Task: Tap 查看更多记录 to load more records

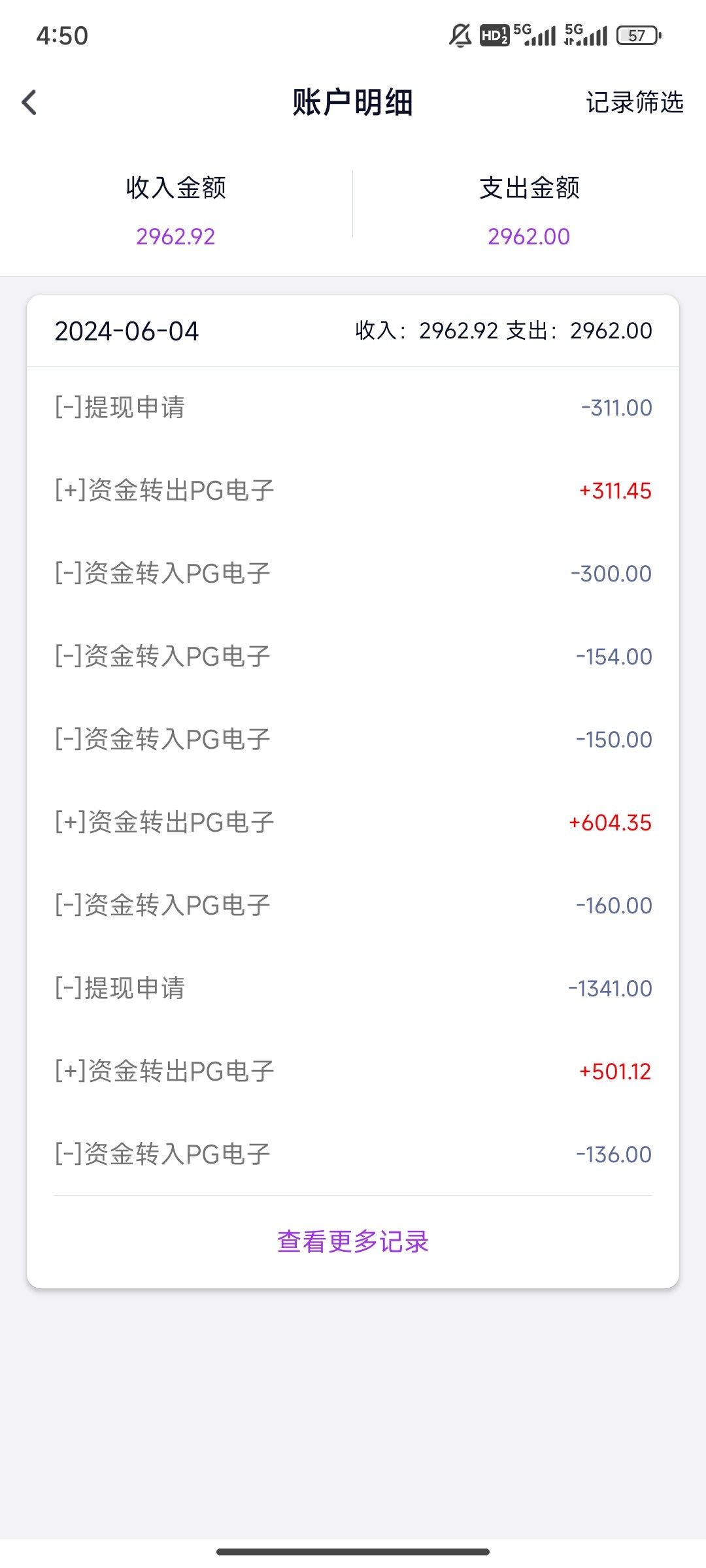Action: pos(353,1241)
